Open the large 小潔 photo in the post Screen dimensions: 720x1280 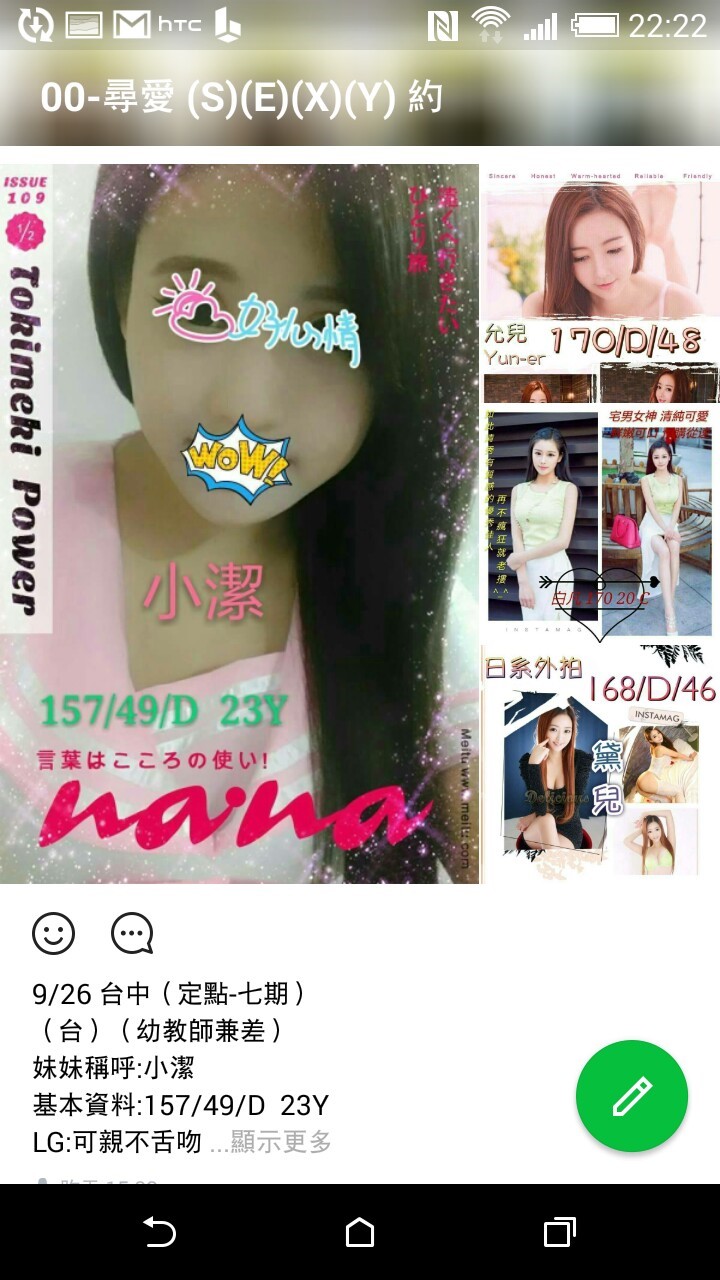[240, 523]
